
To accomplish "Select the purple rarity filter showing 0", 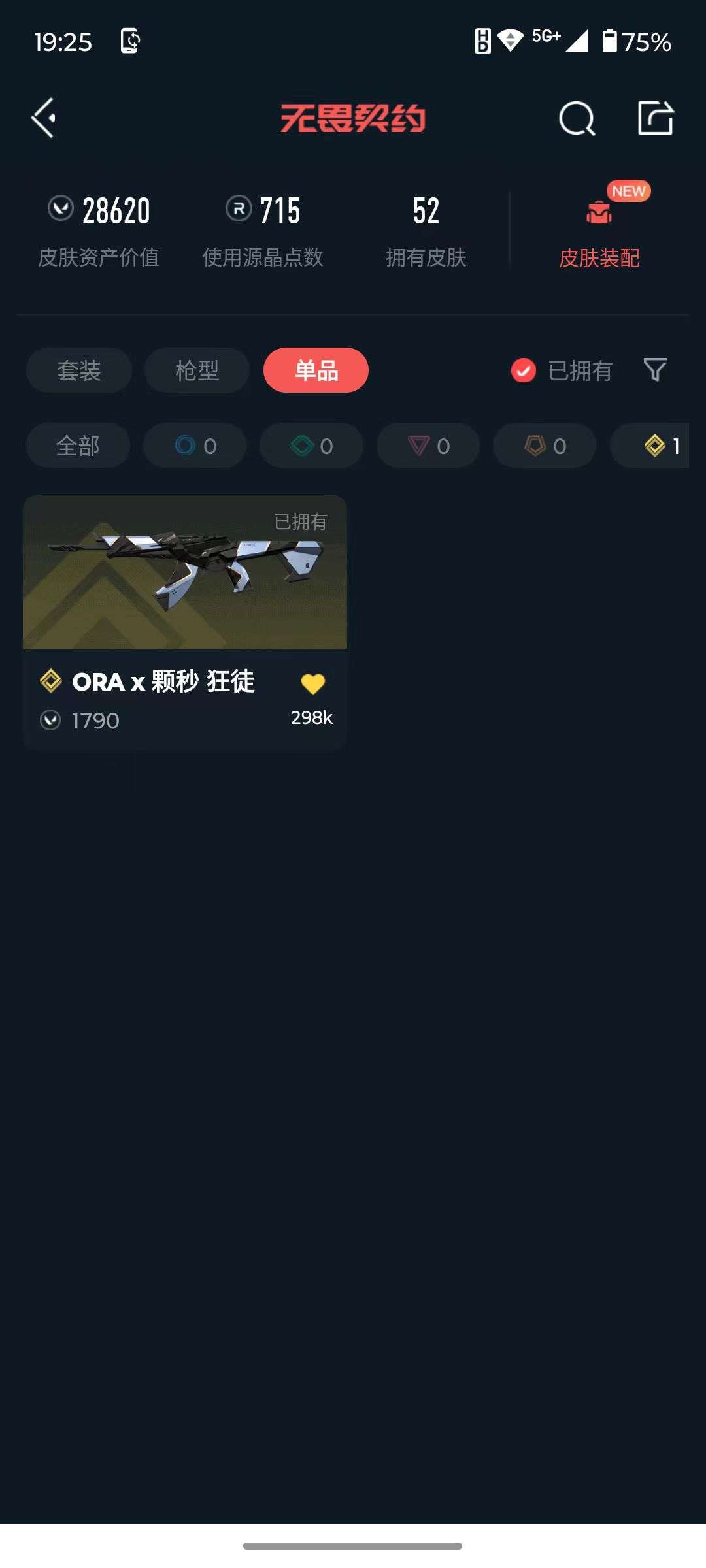I will click(428, 445).
